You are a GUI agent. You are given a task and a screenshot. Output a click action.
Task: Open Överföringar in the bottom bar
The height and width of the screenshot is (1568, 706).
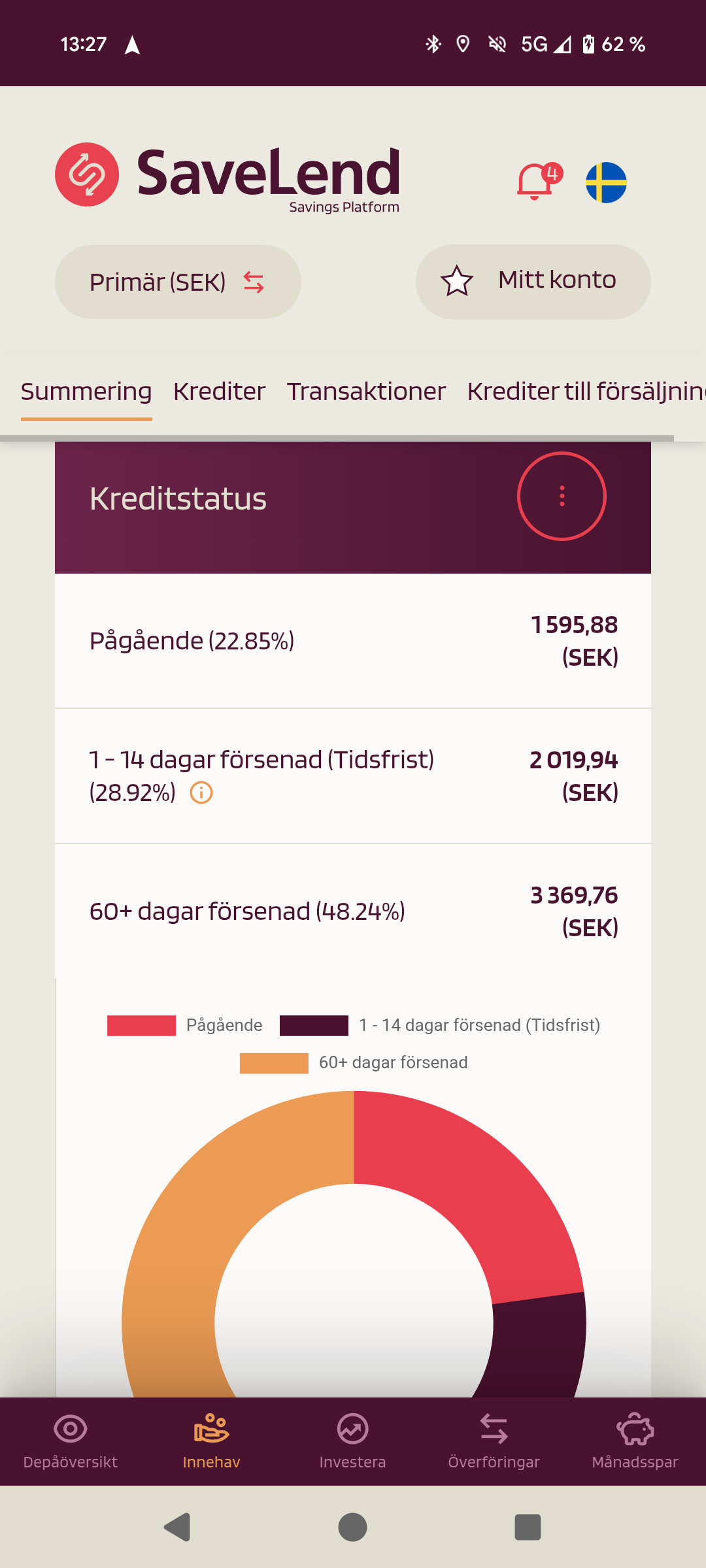(494, 1441)
